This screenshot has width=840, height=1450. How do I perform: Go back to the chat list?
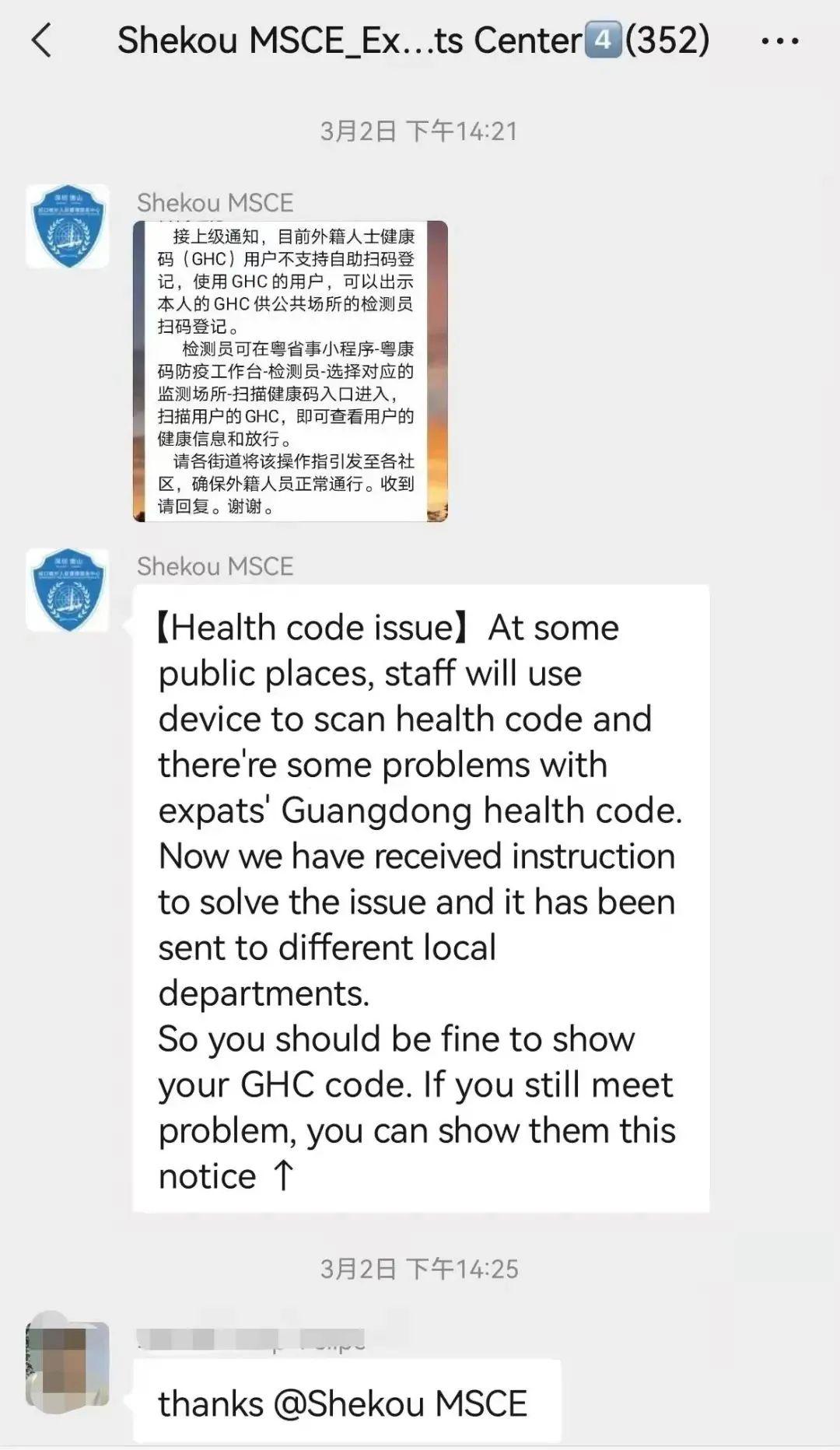pos(42,40)
